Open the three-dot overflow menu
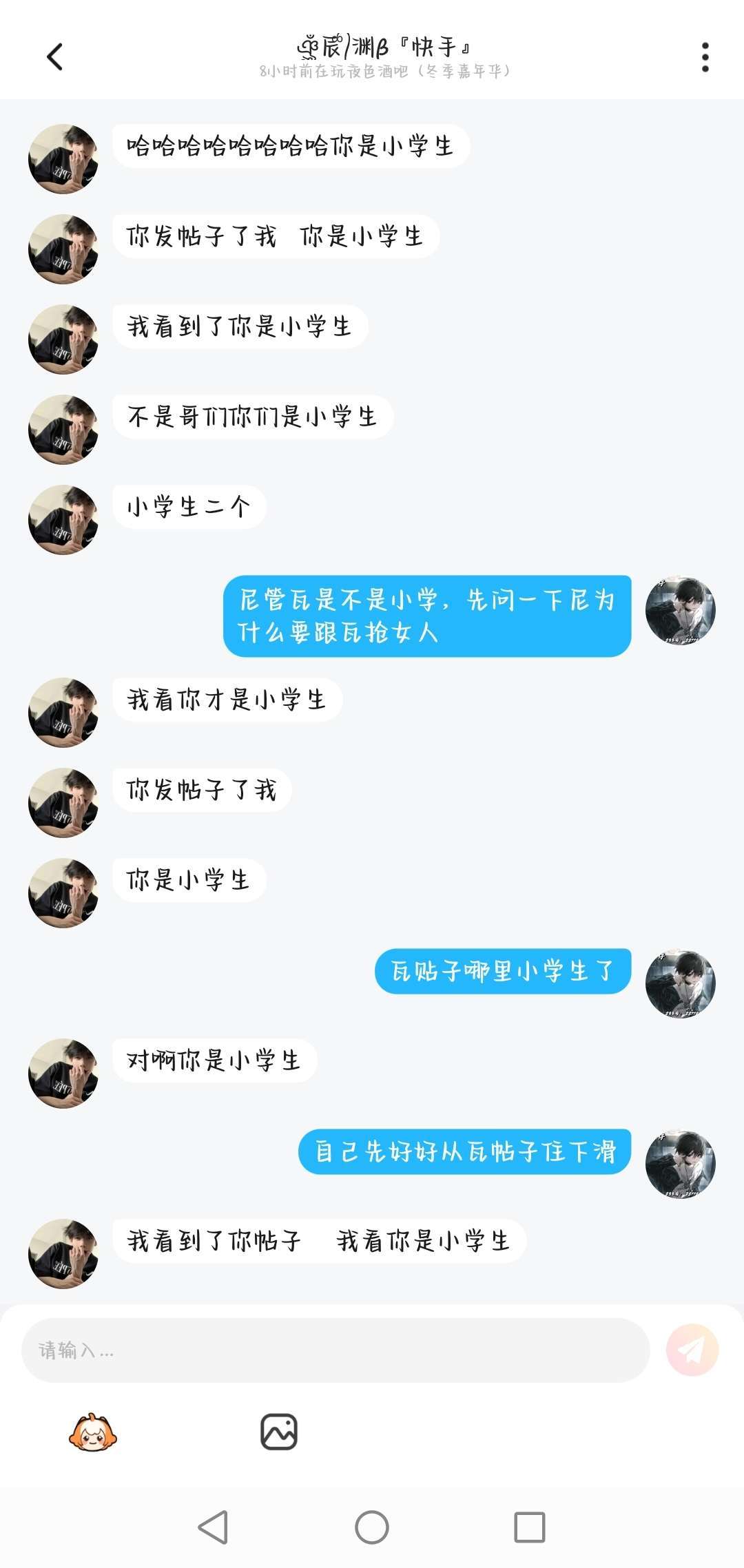 point(705,57)
